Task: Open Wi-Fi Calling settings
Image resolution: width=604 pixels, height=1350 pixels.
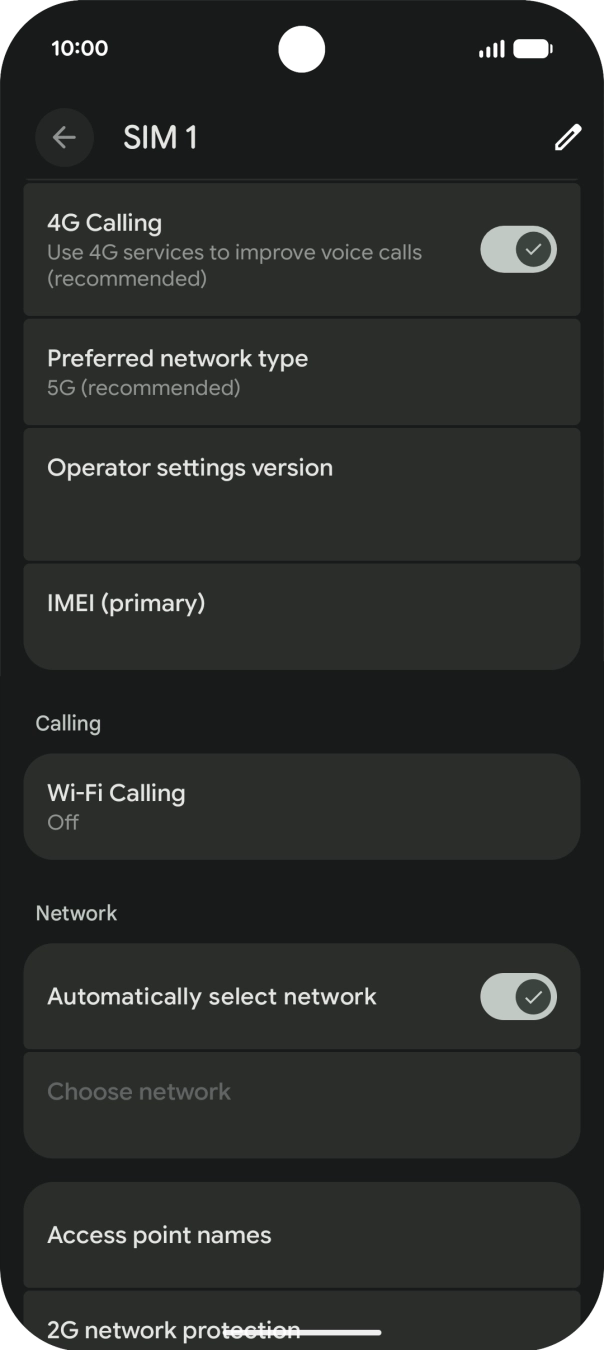Action: 300,806
